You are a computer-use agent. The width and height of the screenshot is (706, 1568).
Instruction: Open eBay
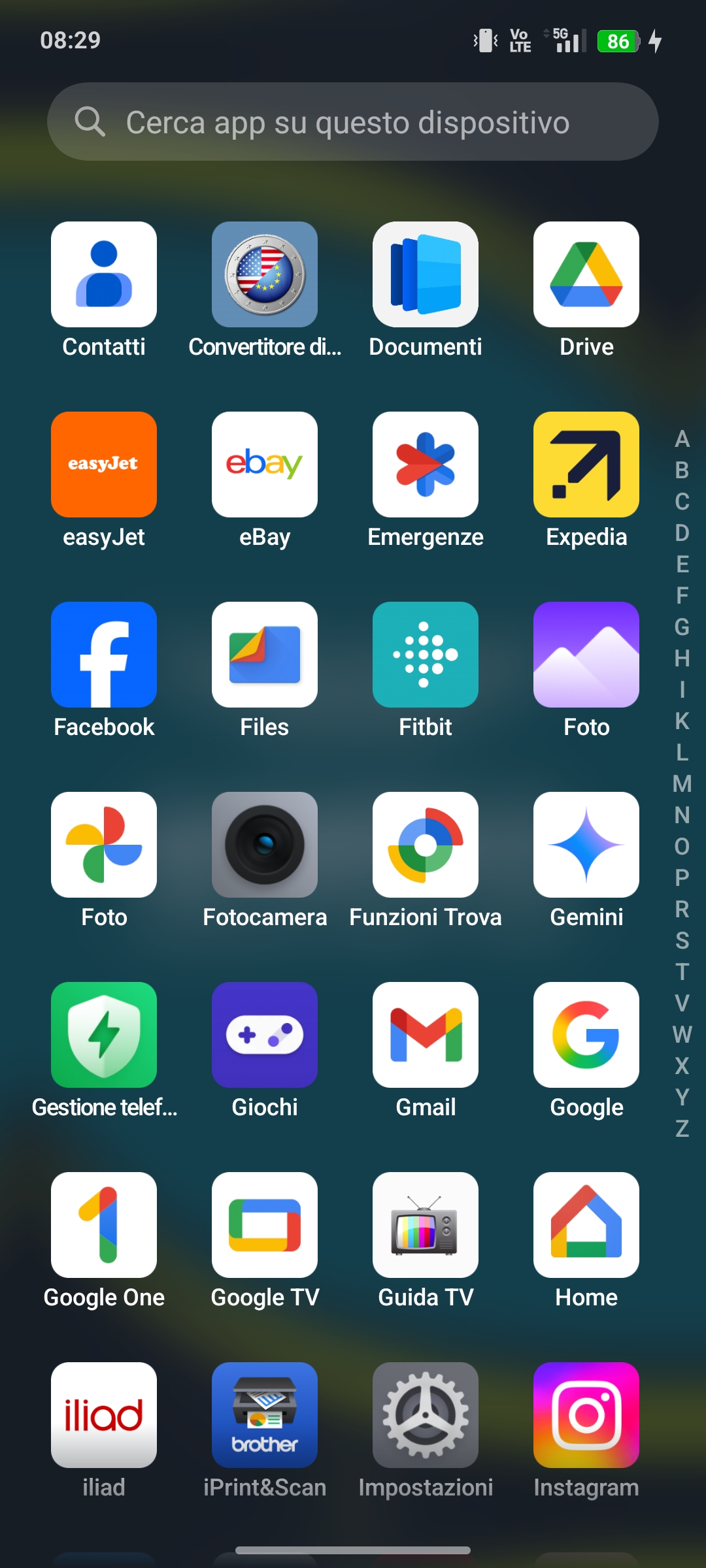[265, 465]
